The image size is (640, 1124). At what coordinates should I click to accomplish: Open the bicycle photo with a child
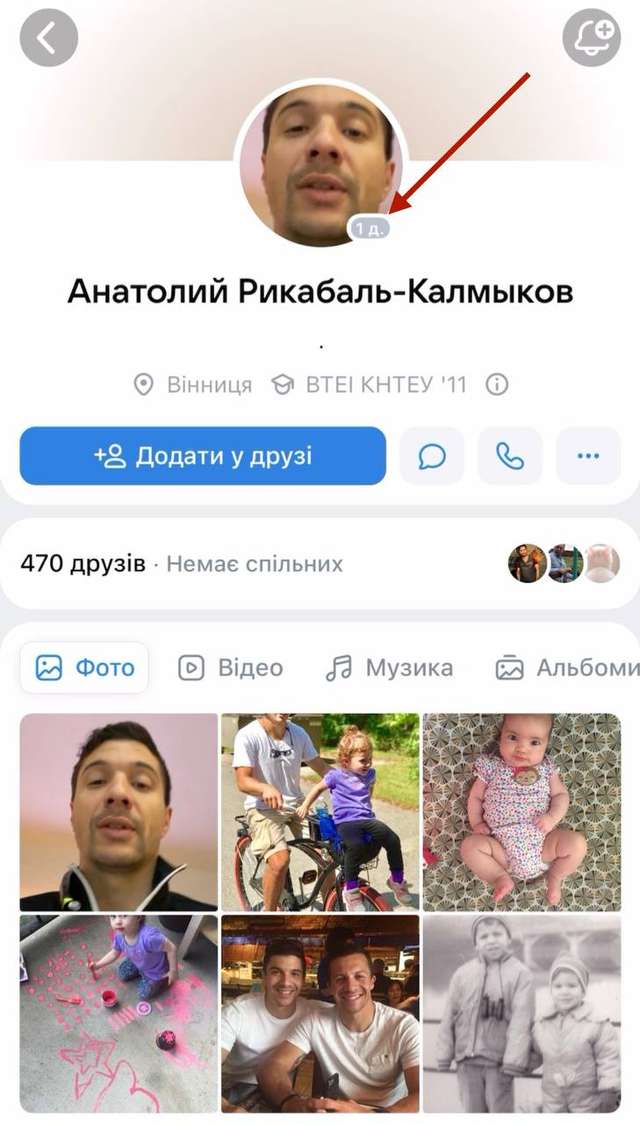click(x=320, y=811)
